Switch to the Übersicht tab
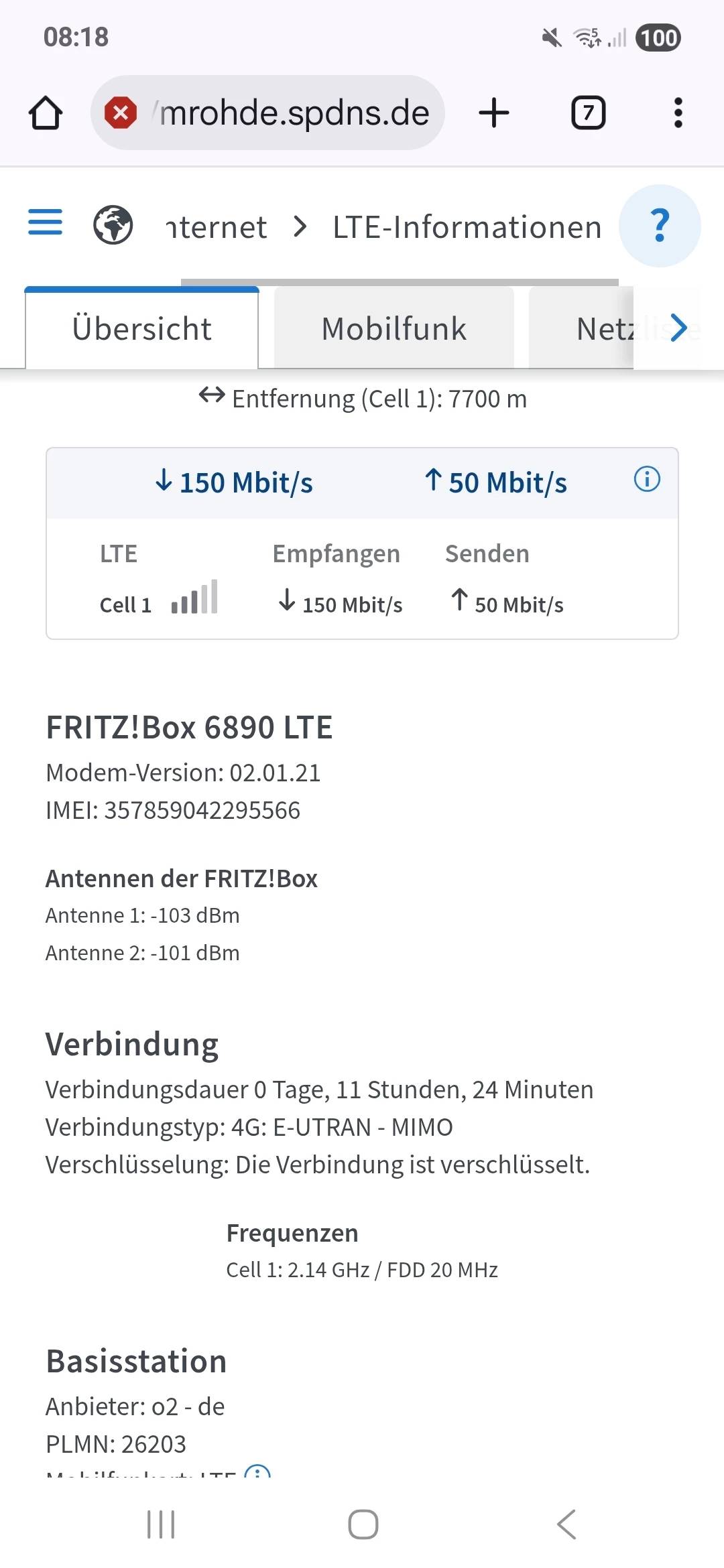 click(141, 329)
